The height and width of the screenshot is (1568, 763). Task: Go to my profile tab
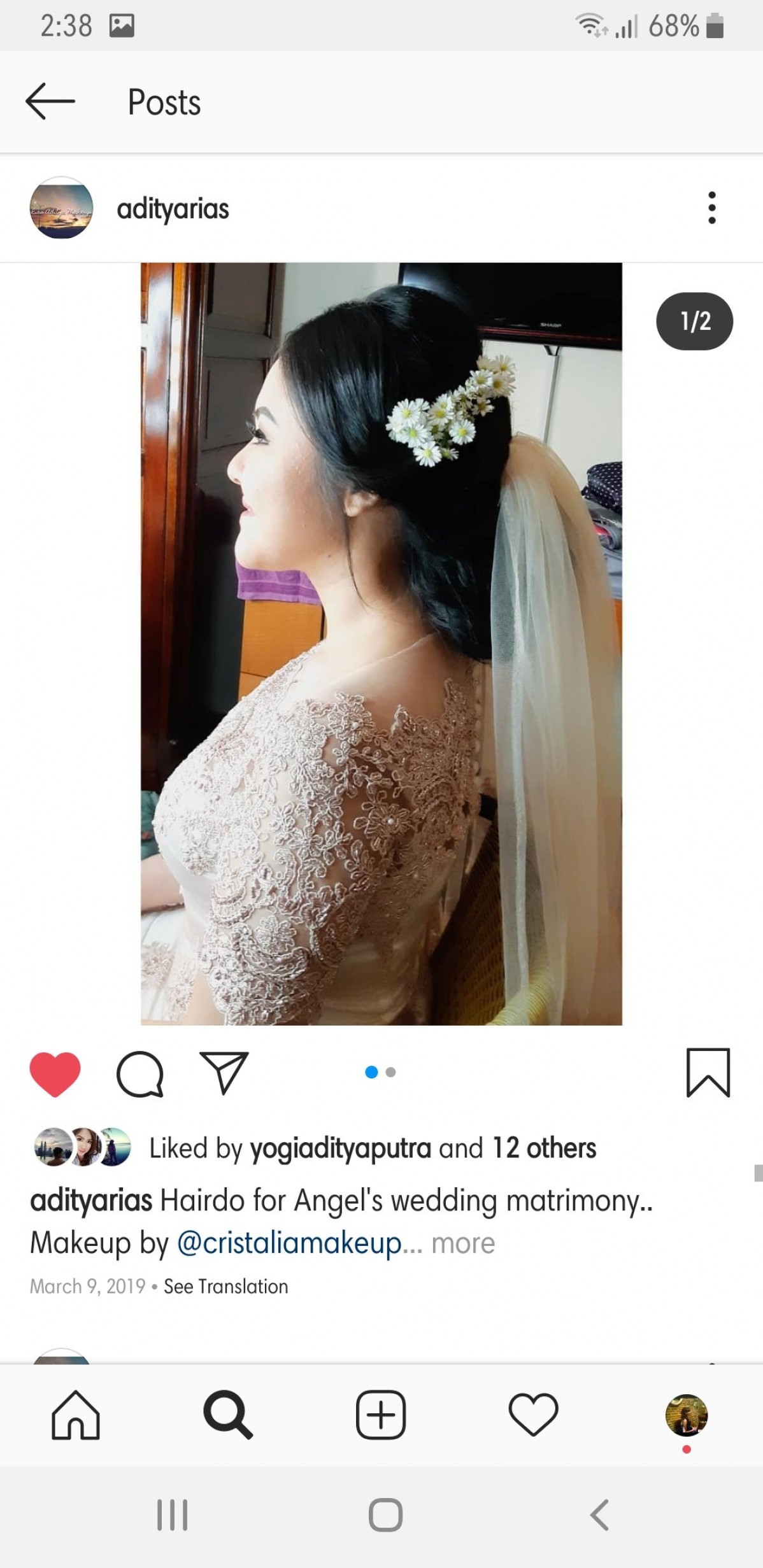pos(686,1415)
